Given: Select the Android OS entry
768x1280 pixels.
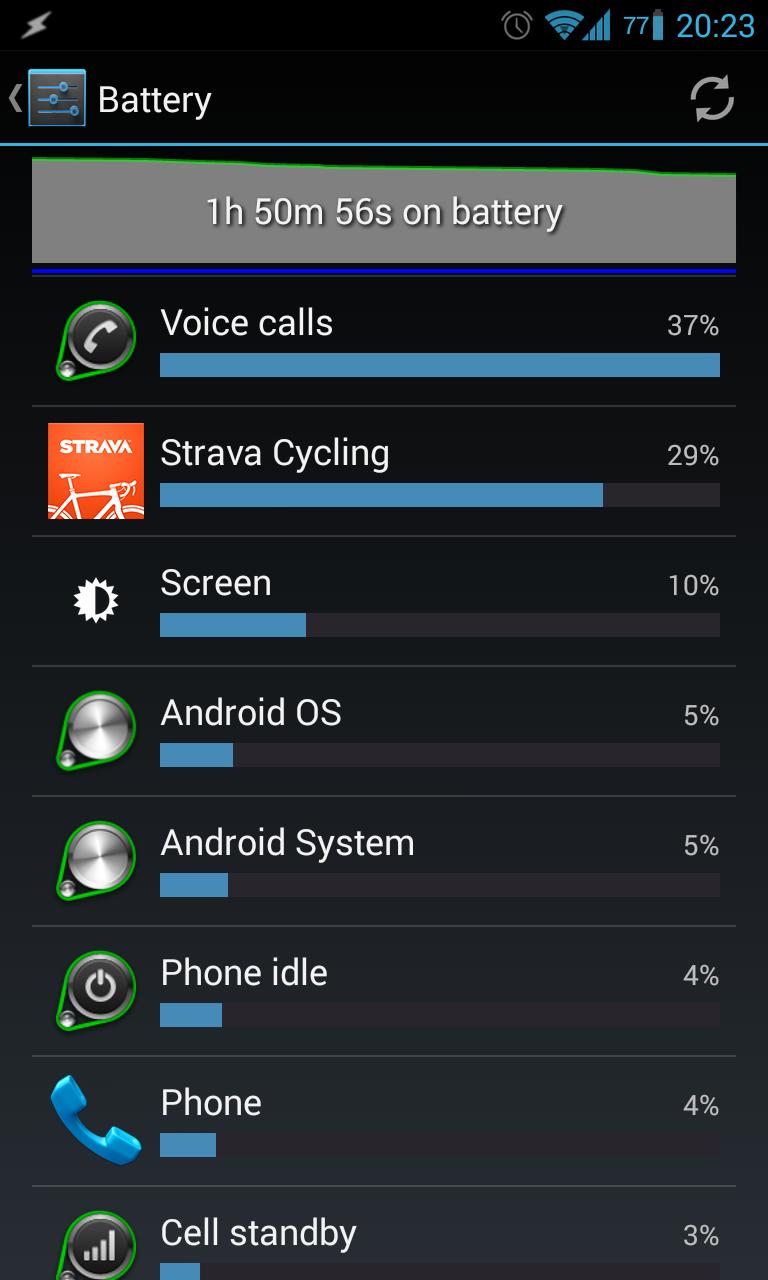Looking at the screenshot, I should [x=384, y=732].
